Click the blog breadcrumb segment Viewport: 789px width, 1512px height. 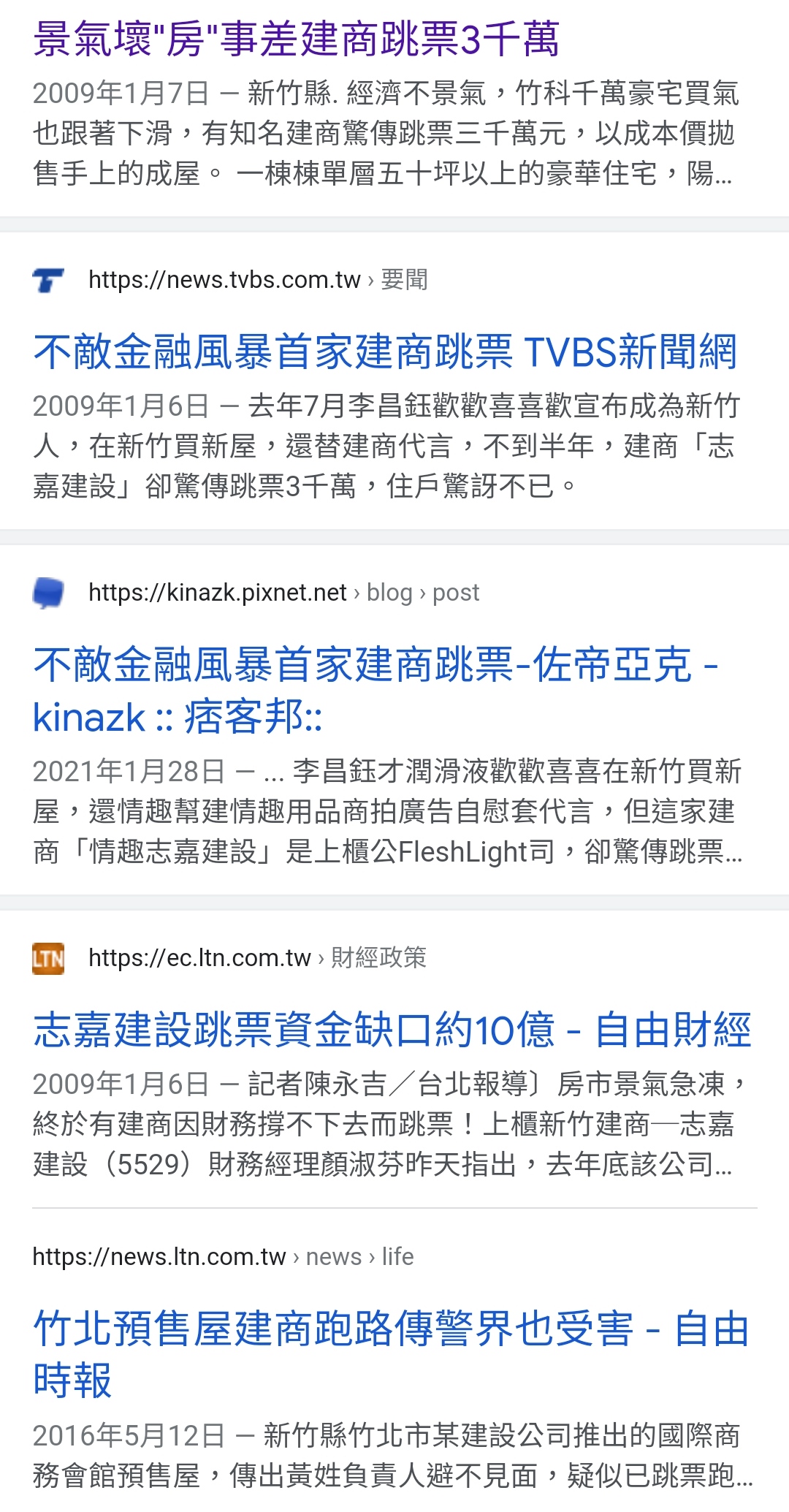[389, 593]
